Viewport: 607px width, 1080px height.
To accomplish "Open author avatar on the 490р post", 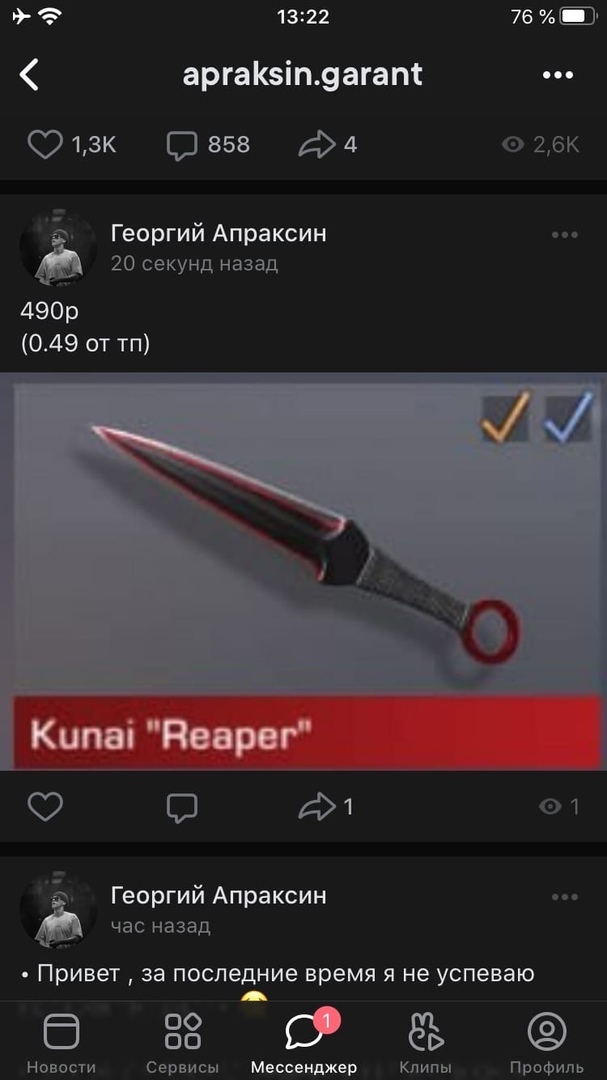I will click(x=58, y=248).
